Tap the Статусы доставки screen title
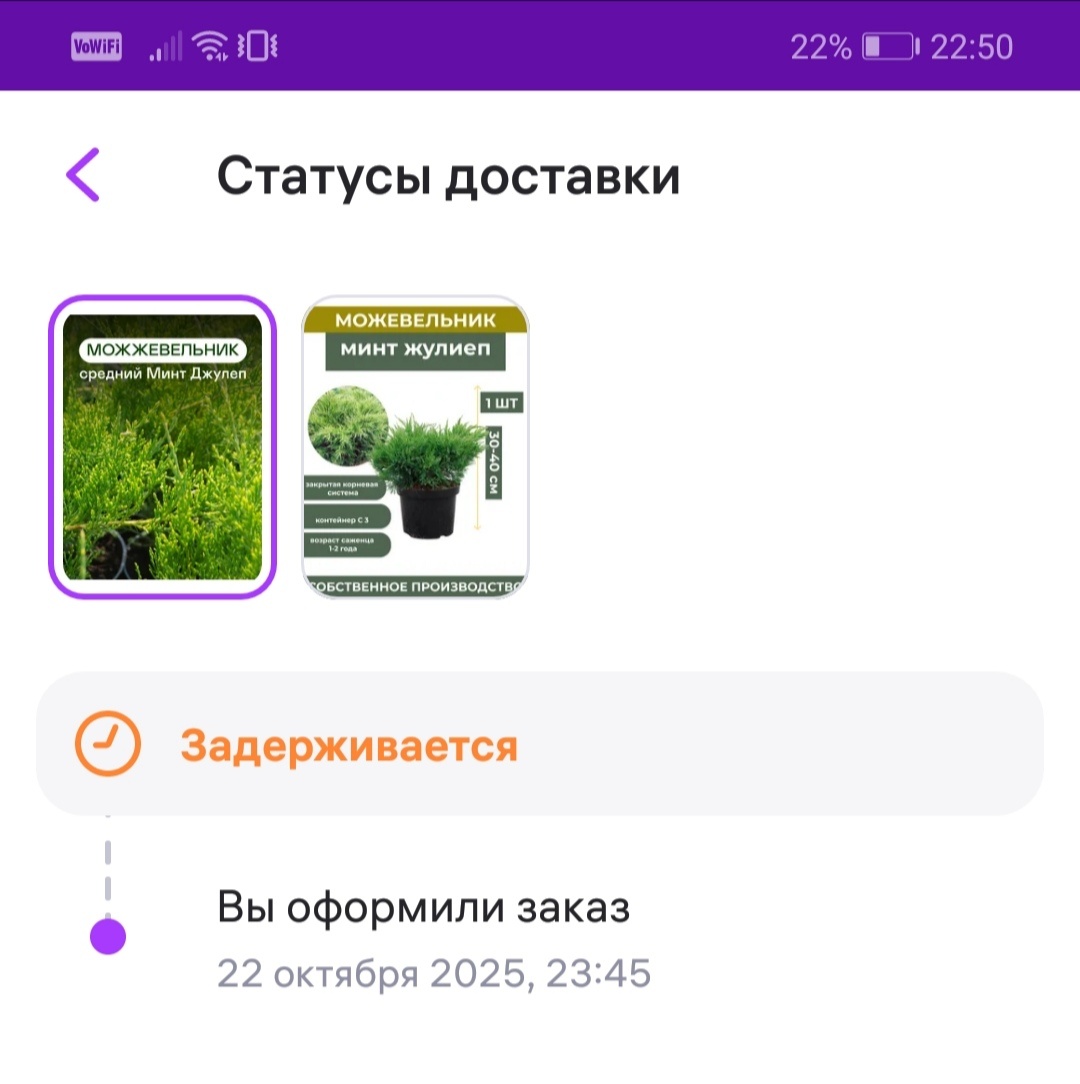The image size is (1080, 1084). point(450,174)
